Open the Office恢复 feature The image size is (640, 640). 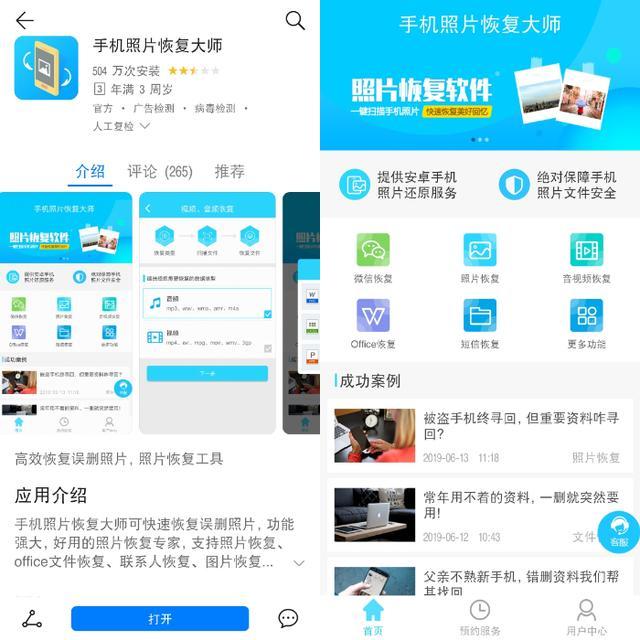pos(373,323)
